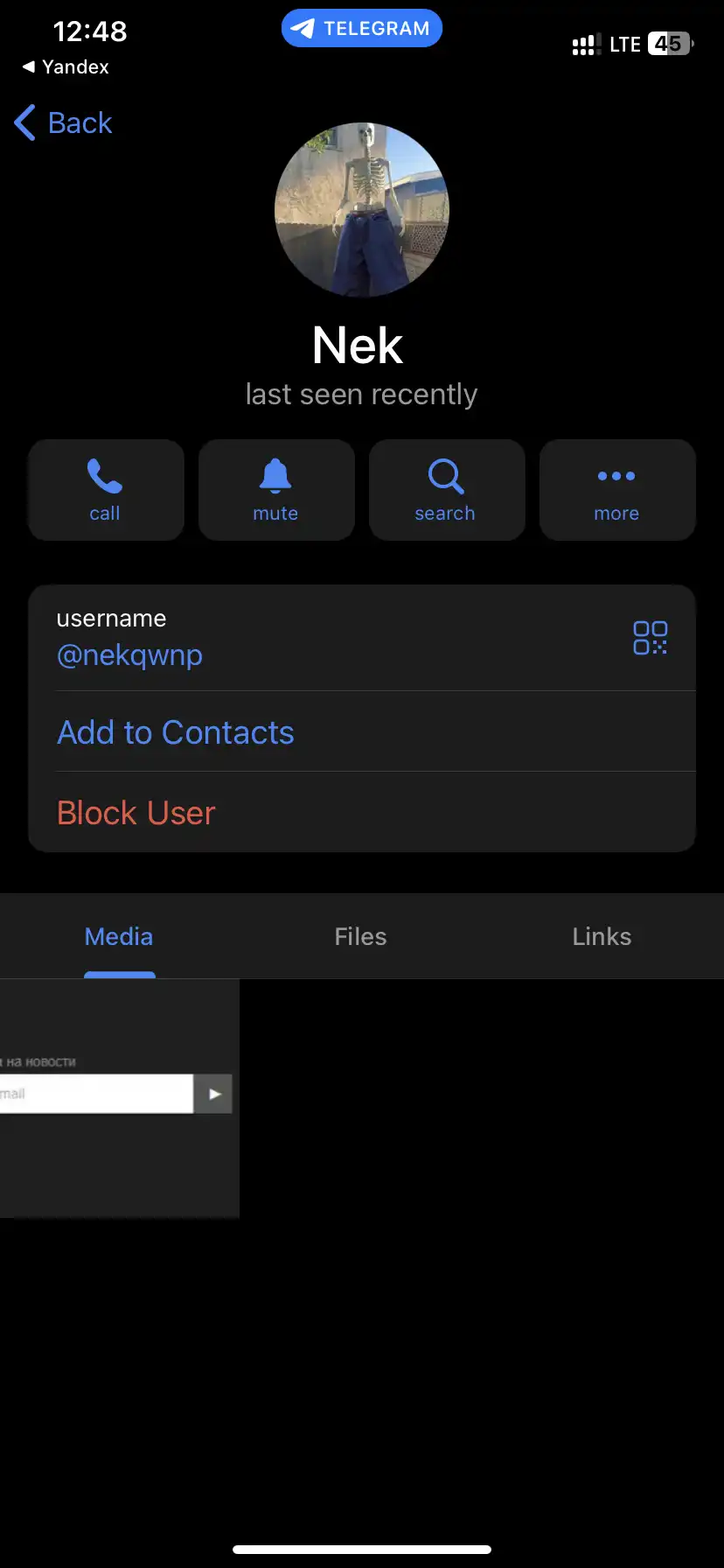Call Nek

(x=105, y=490)
